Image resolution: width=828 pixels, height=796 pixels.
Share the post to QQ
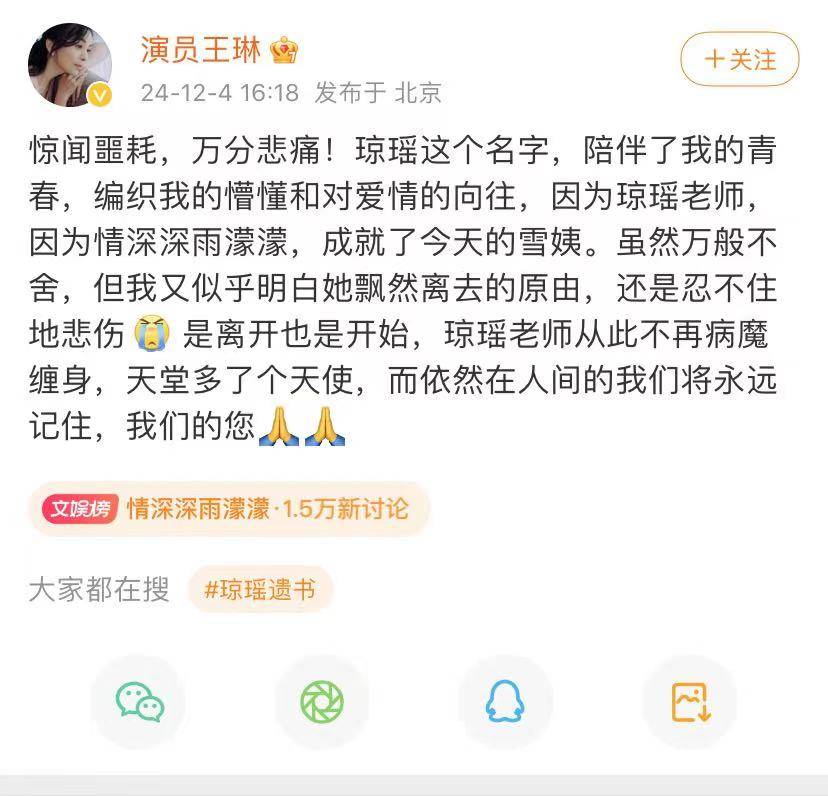[505, 701]
